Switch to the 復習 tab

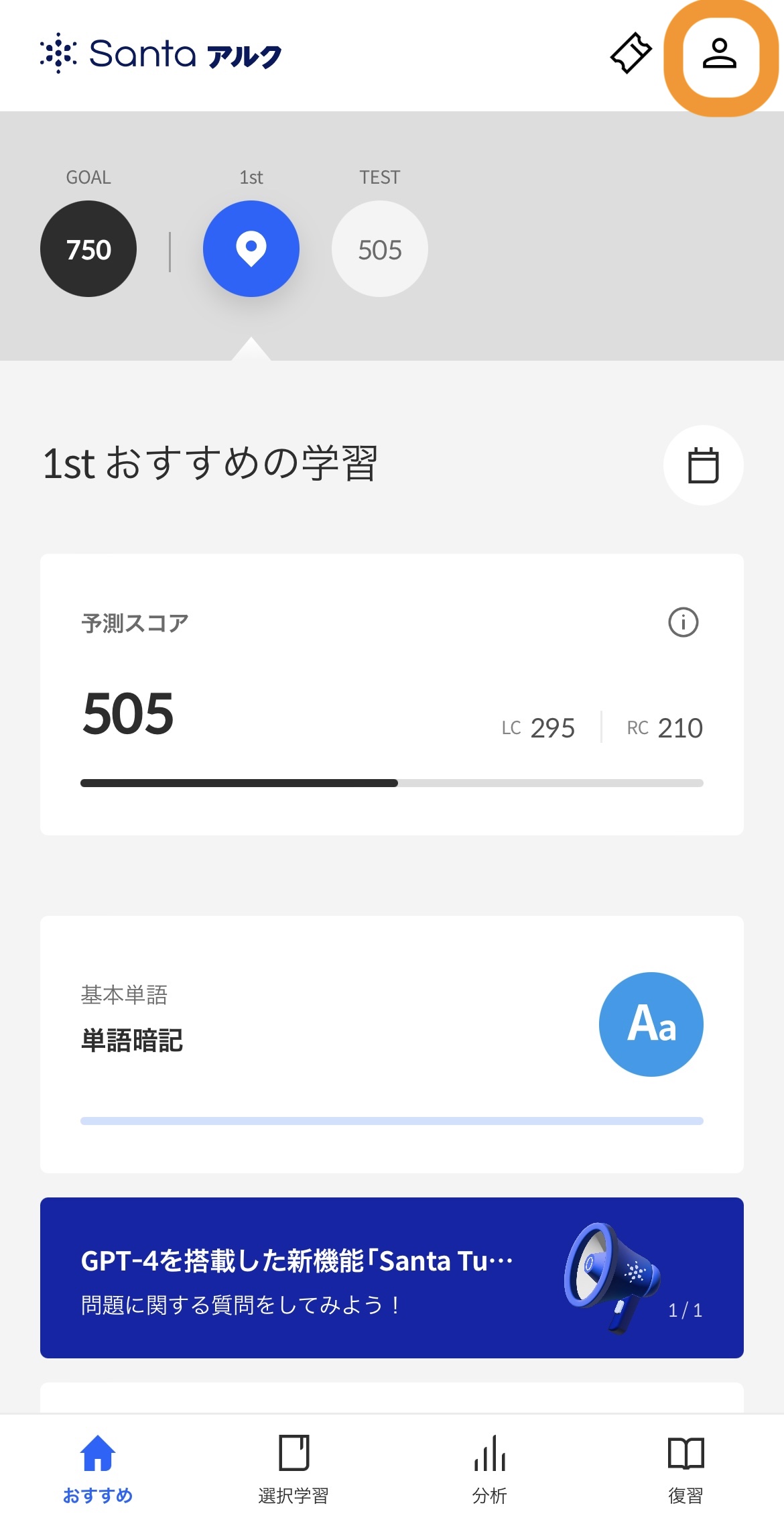(685, 1470)
